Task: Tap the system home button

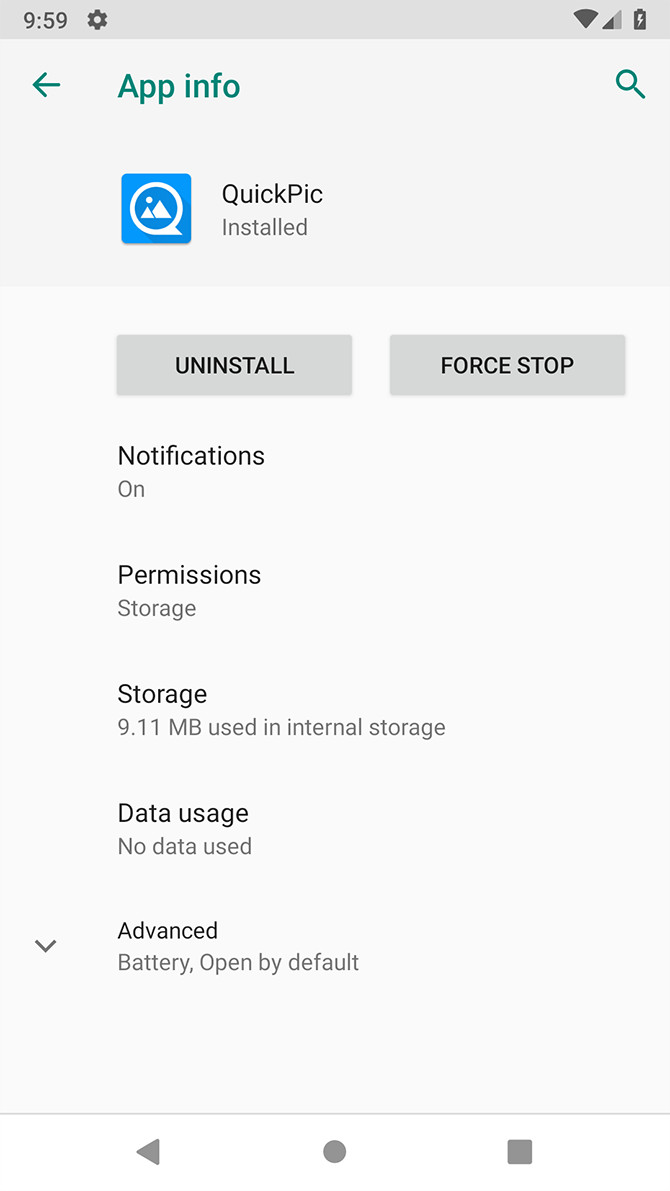Action: [335, 1152]
